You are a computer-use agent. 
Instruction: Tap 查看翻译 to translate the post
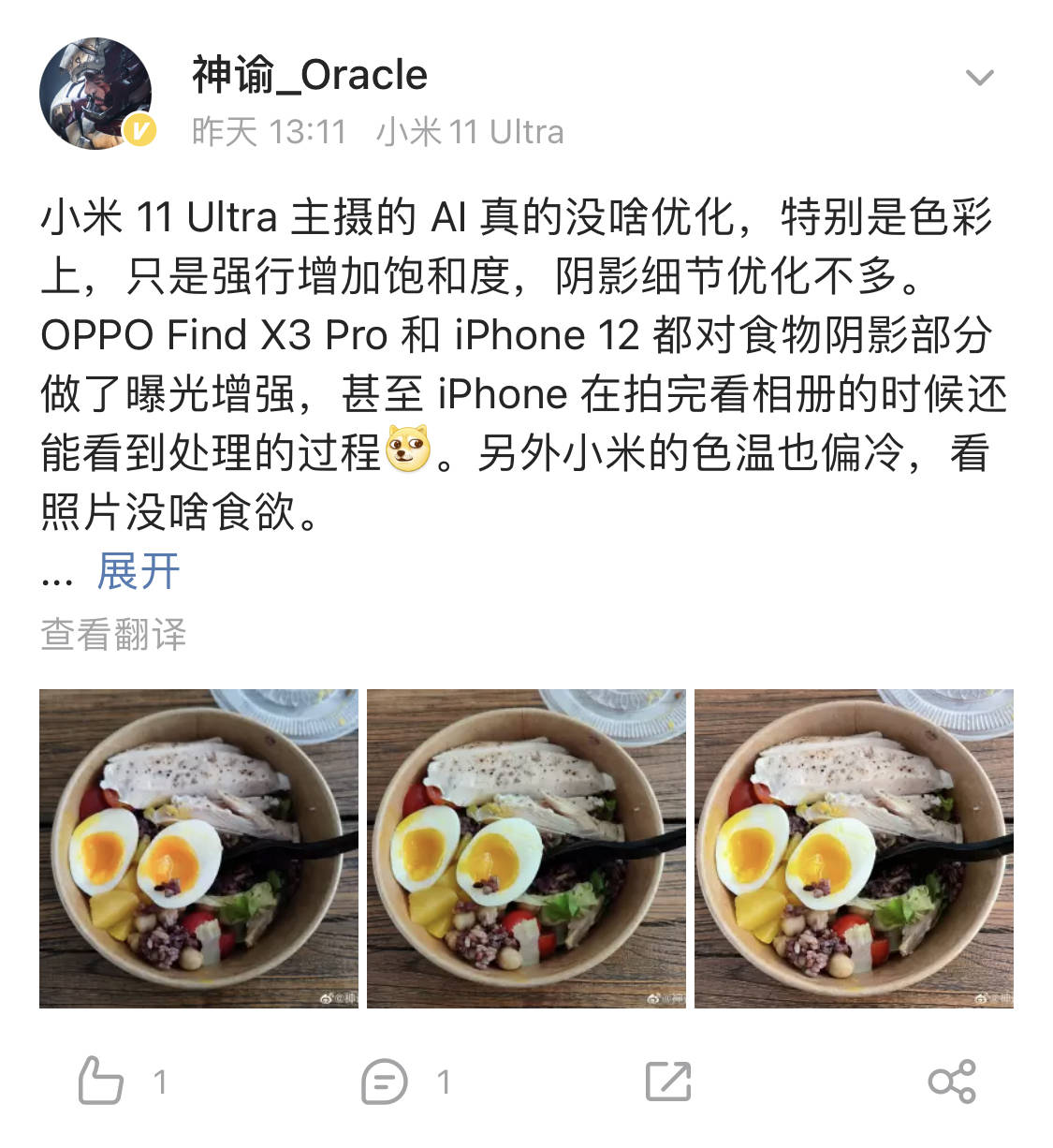pos(113,634)
